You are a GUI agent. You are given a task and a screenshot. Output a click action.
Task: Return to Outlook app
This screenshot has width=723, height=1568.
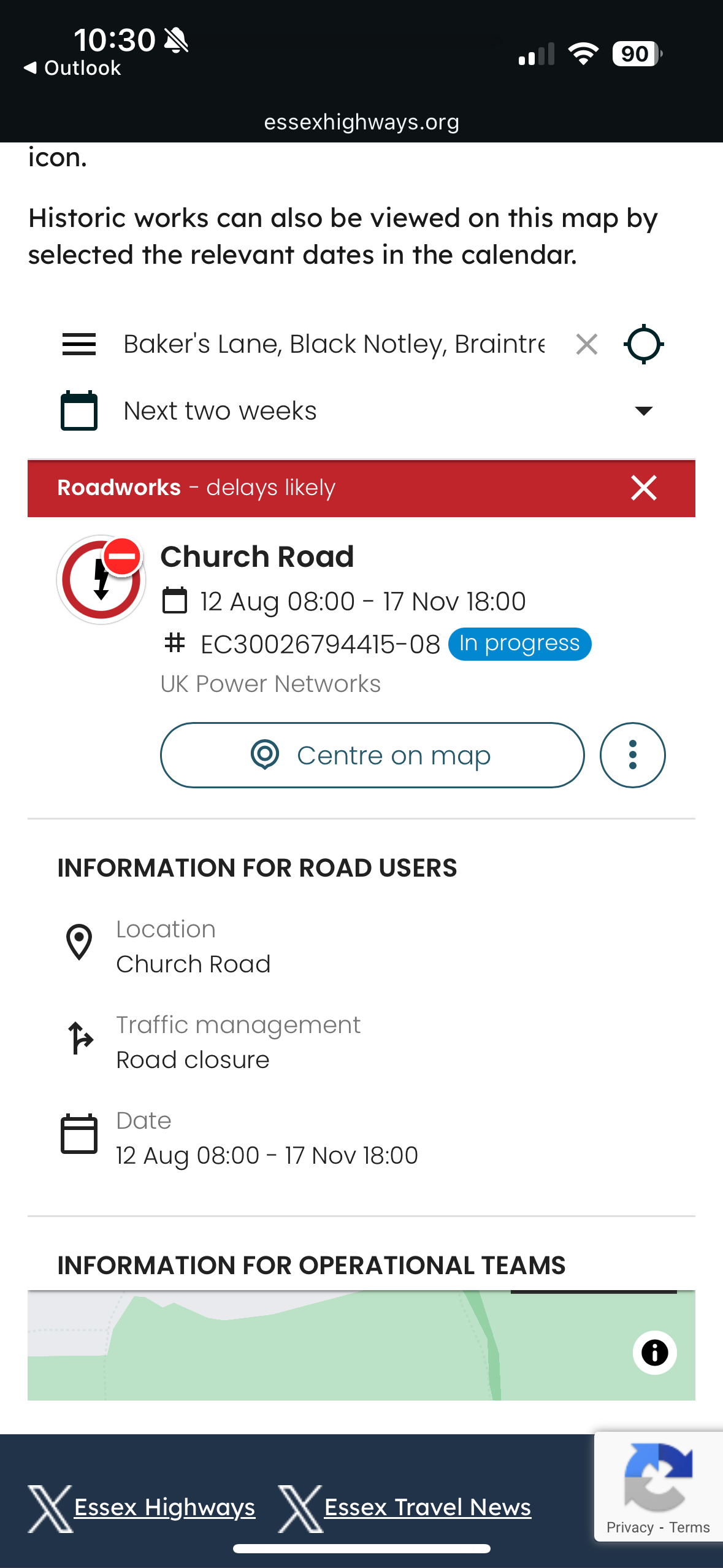point(72,68)
